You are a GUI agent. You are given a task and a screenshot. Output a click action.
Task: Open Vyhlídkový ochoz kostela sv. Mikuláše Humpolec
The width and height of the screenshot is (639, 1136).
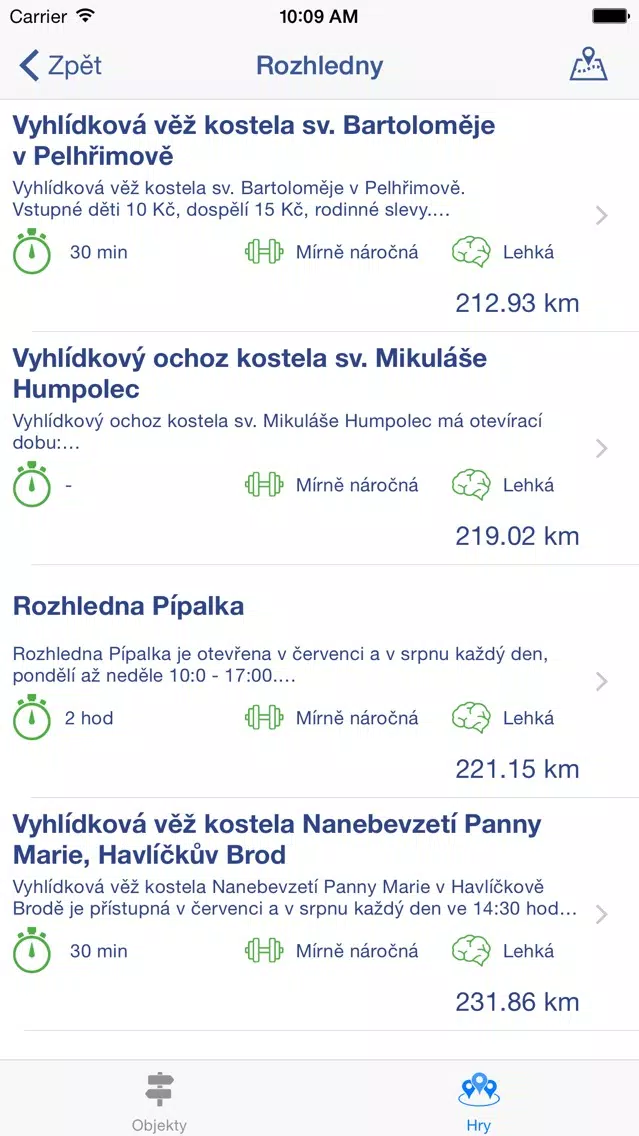point(320,448)
